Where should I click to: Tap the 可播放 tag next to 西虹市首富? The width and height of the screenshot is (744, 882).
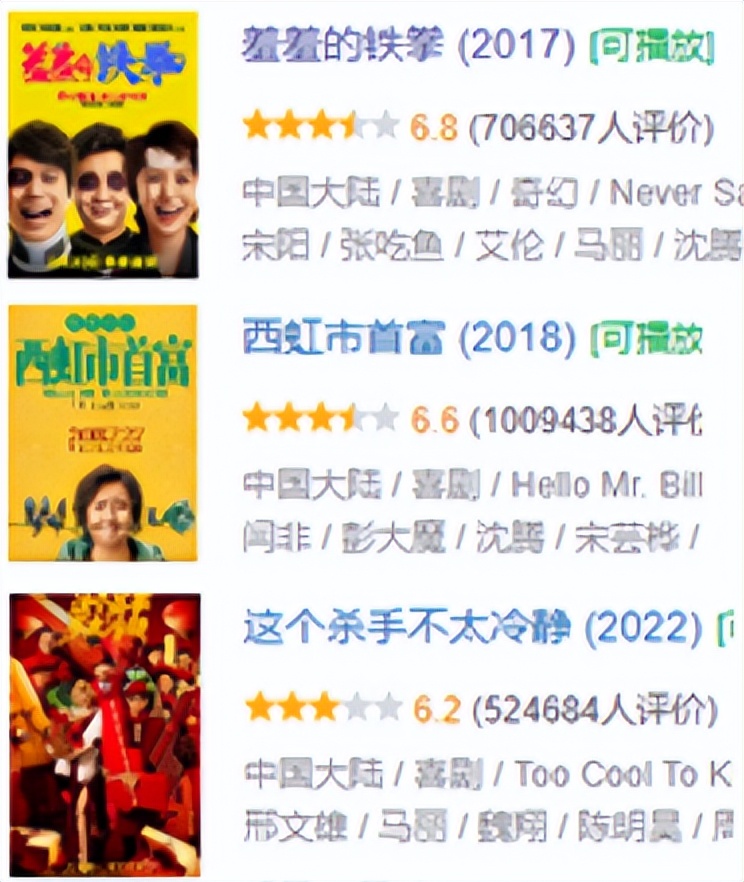point(646,340)
